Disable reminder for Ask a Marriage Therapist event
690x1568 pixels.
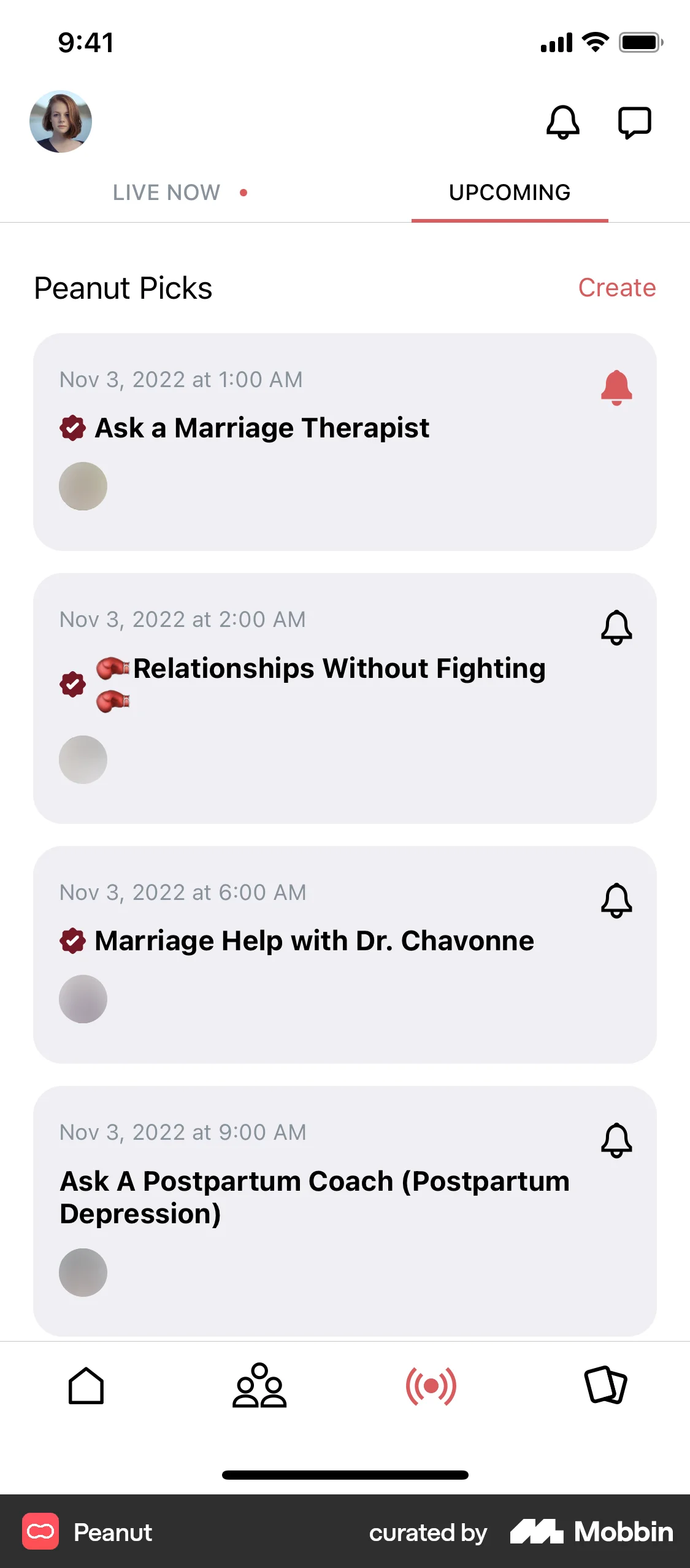[x=618, y=386]
